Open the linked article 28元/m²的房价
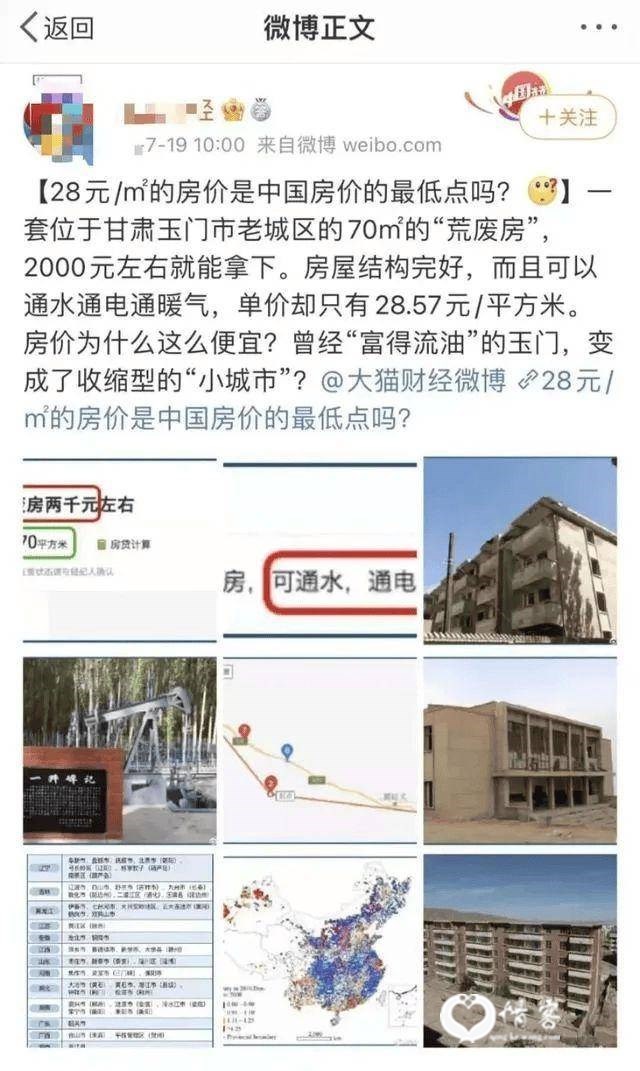 [x=319, y=400]
